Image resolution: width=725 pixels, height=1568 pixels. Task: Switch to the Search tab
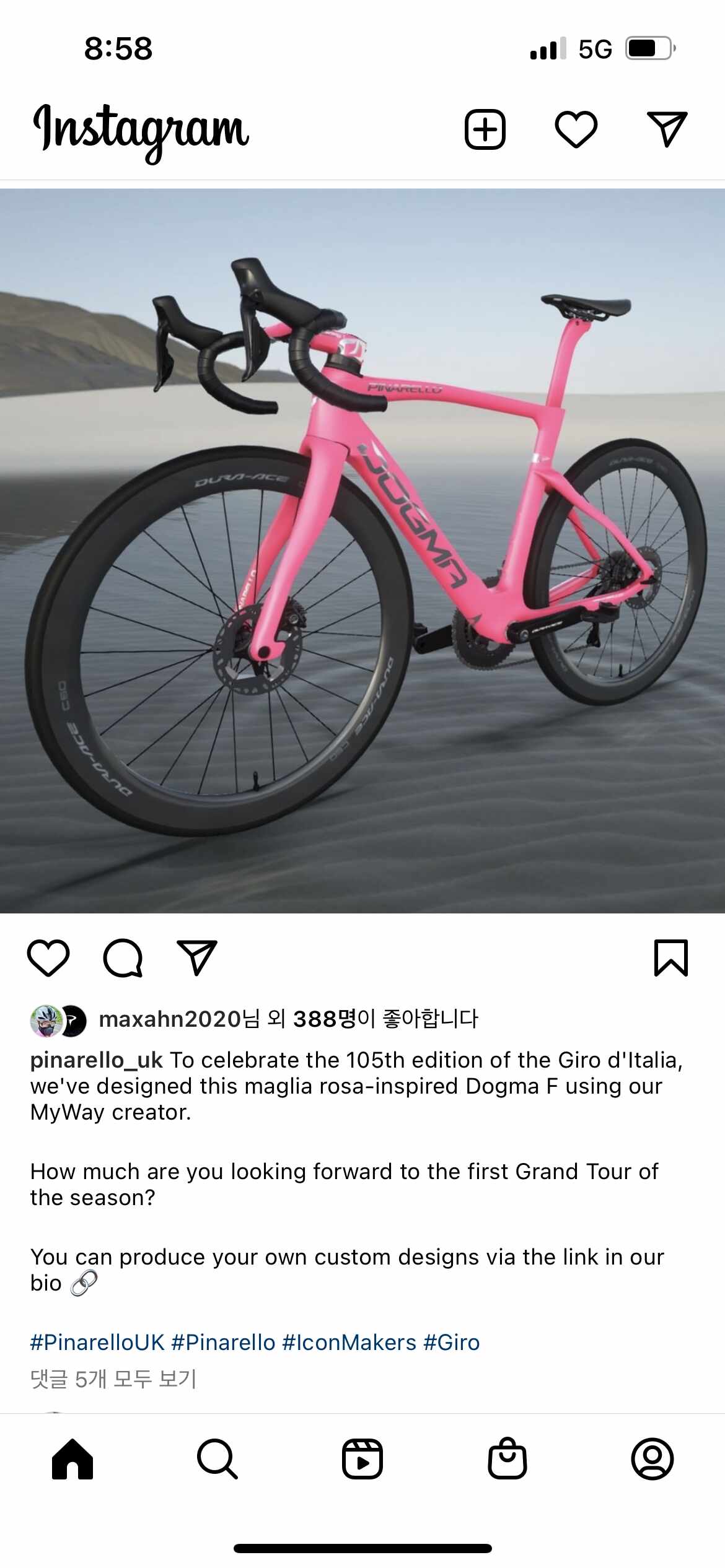(217, 1459)
